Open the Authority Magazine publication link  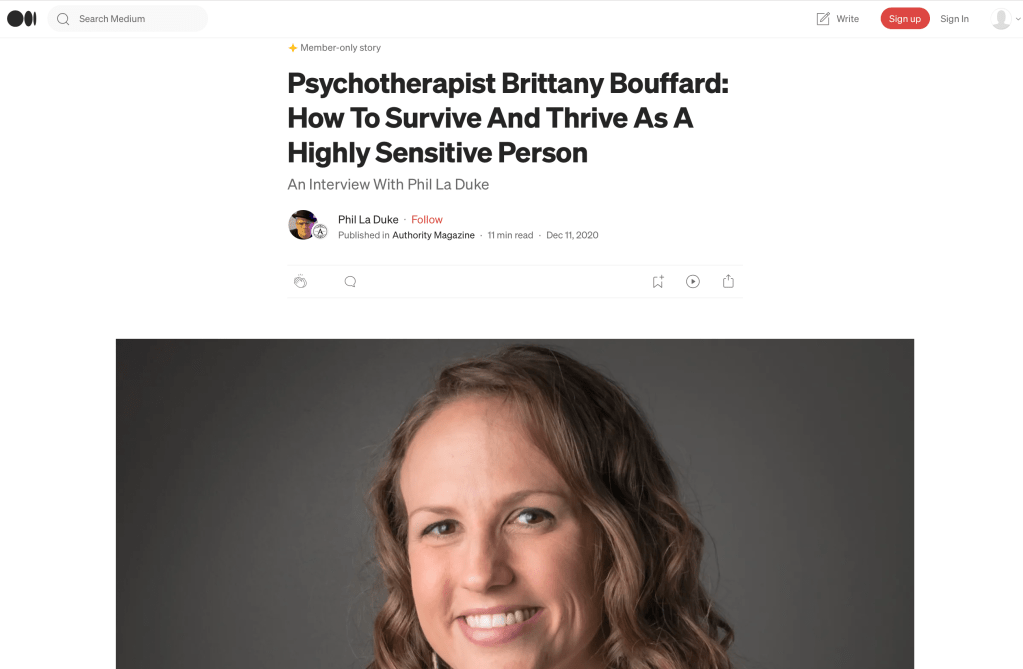click(x=433, y=235)
